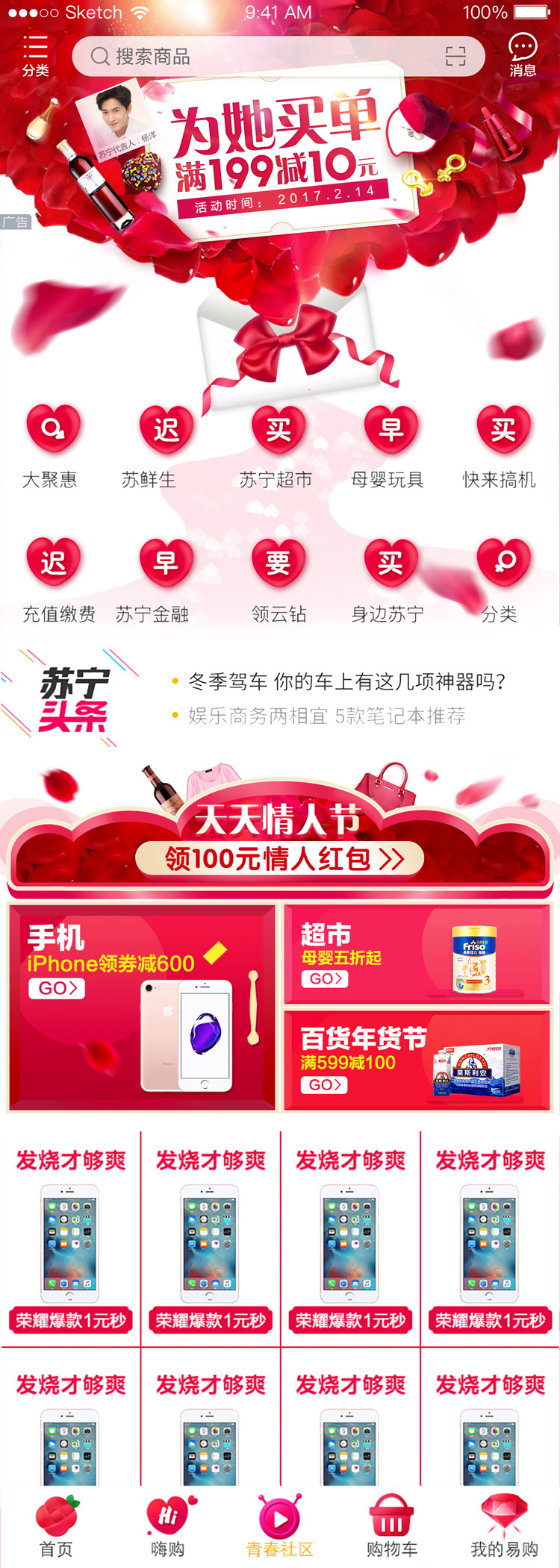Switch to 购物车 tab

(391, 1525)
